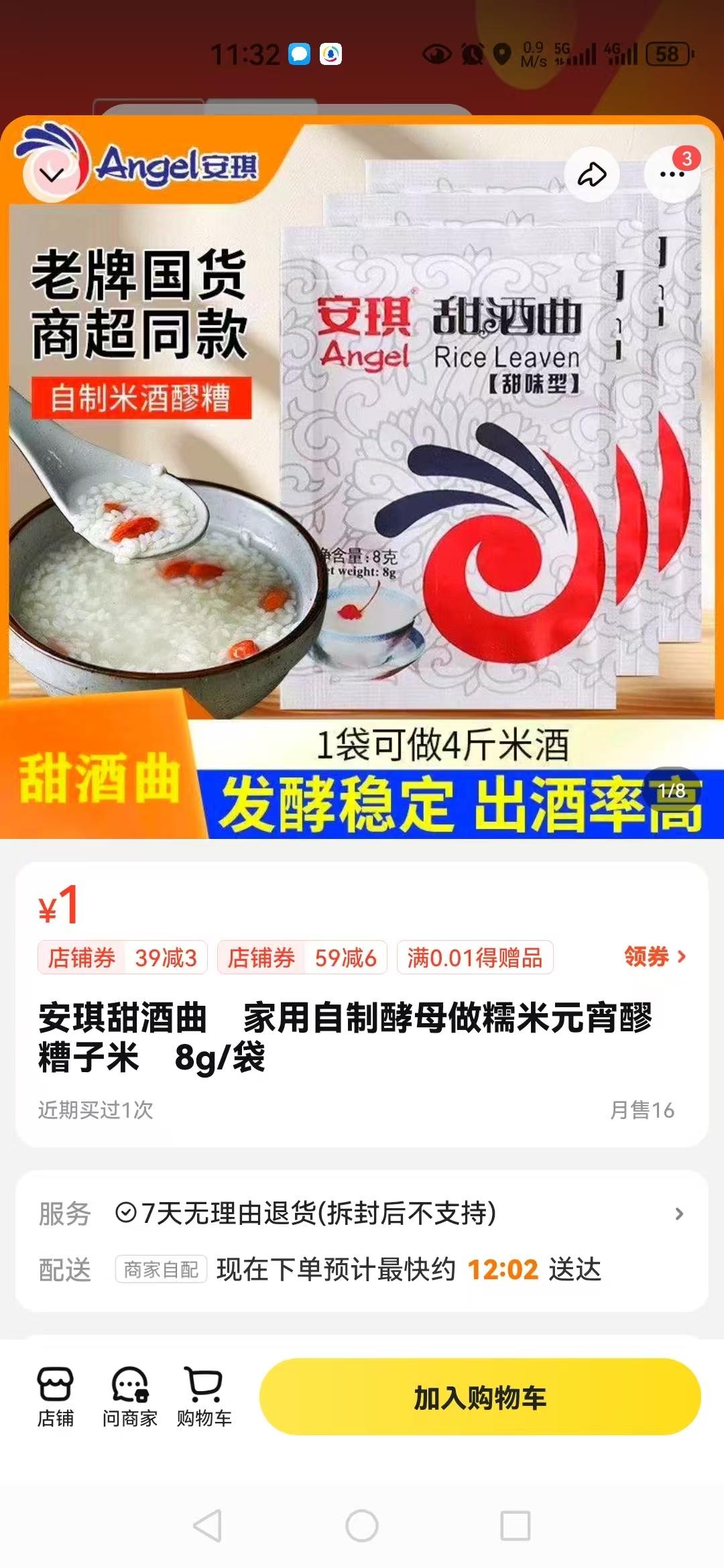The height and width of the screenshot is (1568, 724).
Task: Select the 59减6 store coupon
Action: [x=302, y=958]
